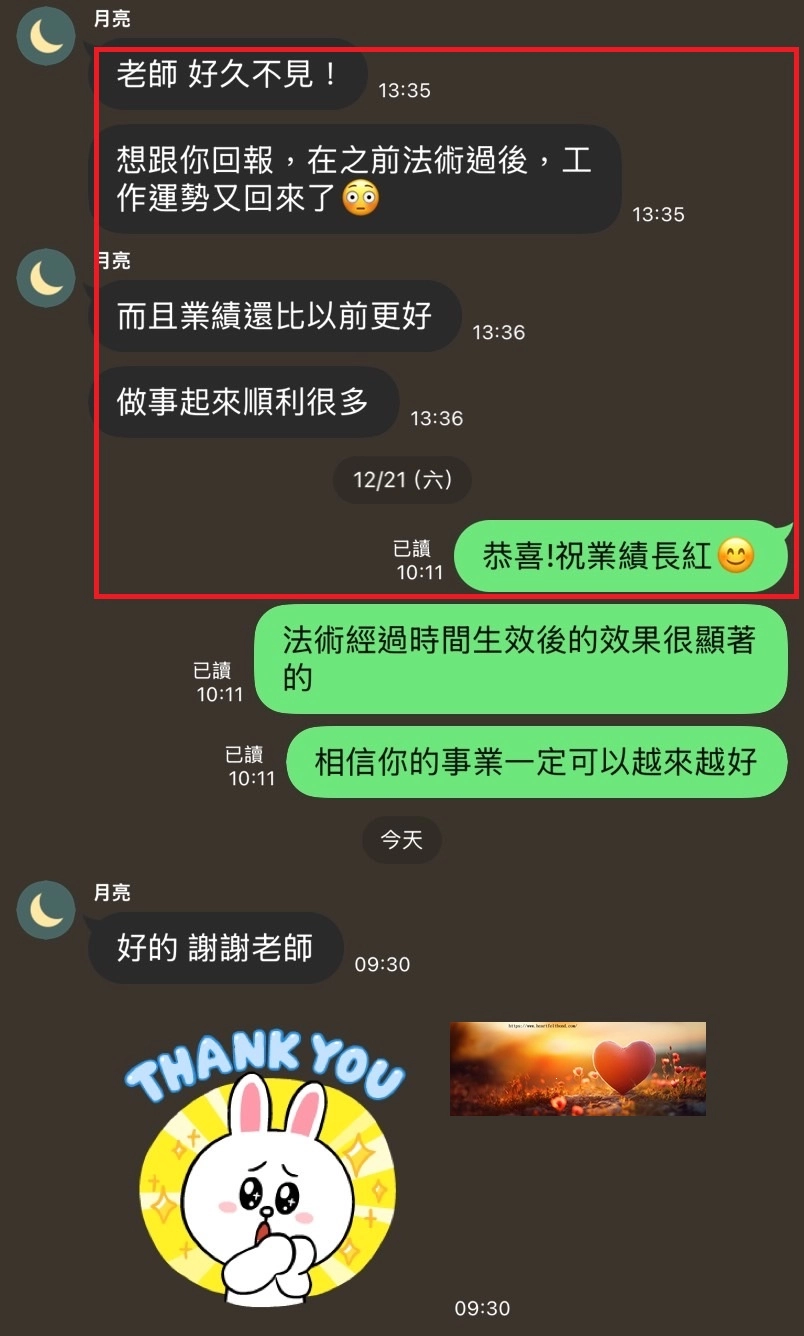Image resolution: width=804 pixels, height=1336 pixels.
Task: Open 月亮's avatar beside the 老師 好久不見 message
Action: (x=46, y=37)
